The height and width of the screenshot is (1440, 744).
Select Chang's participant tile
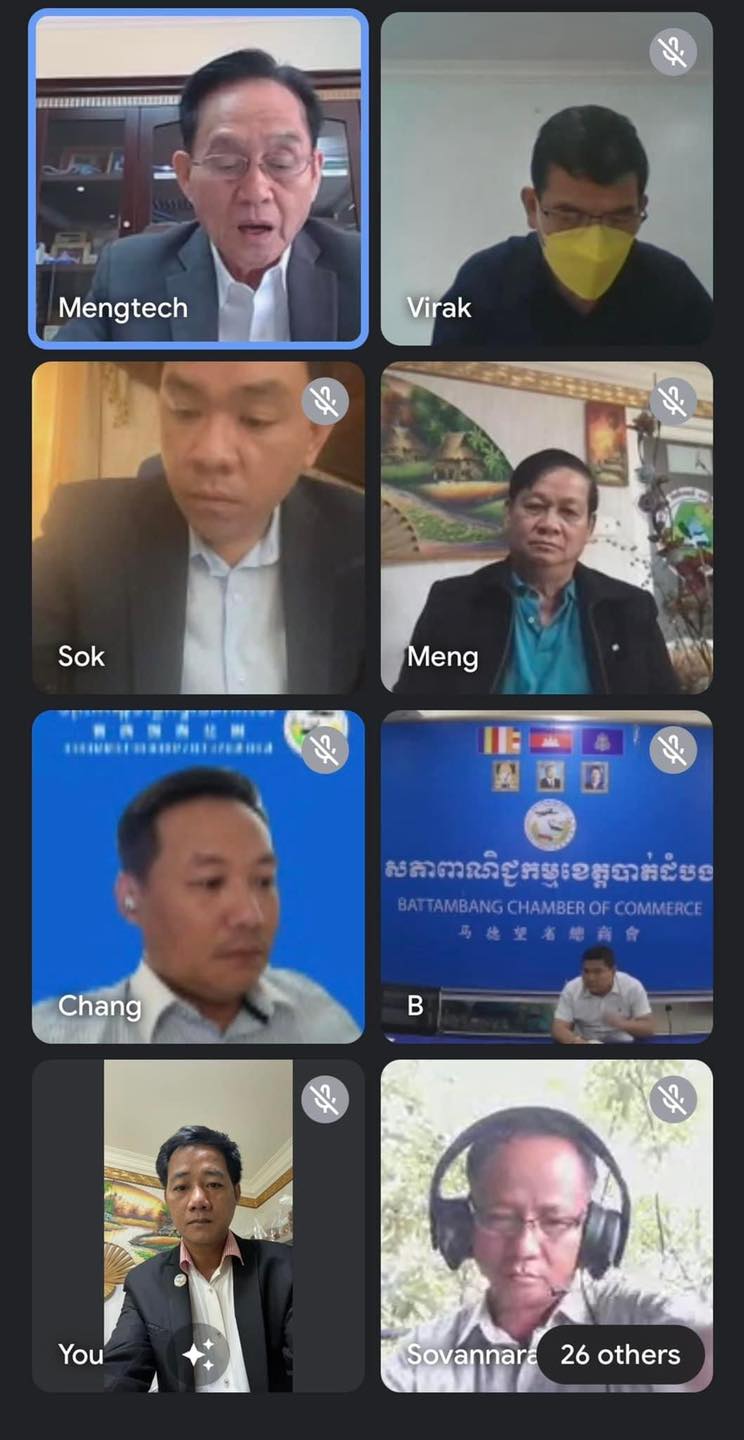pyautogui.click(x=198, y=876)
